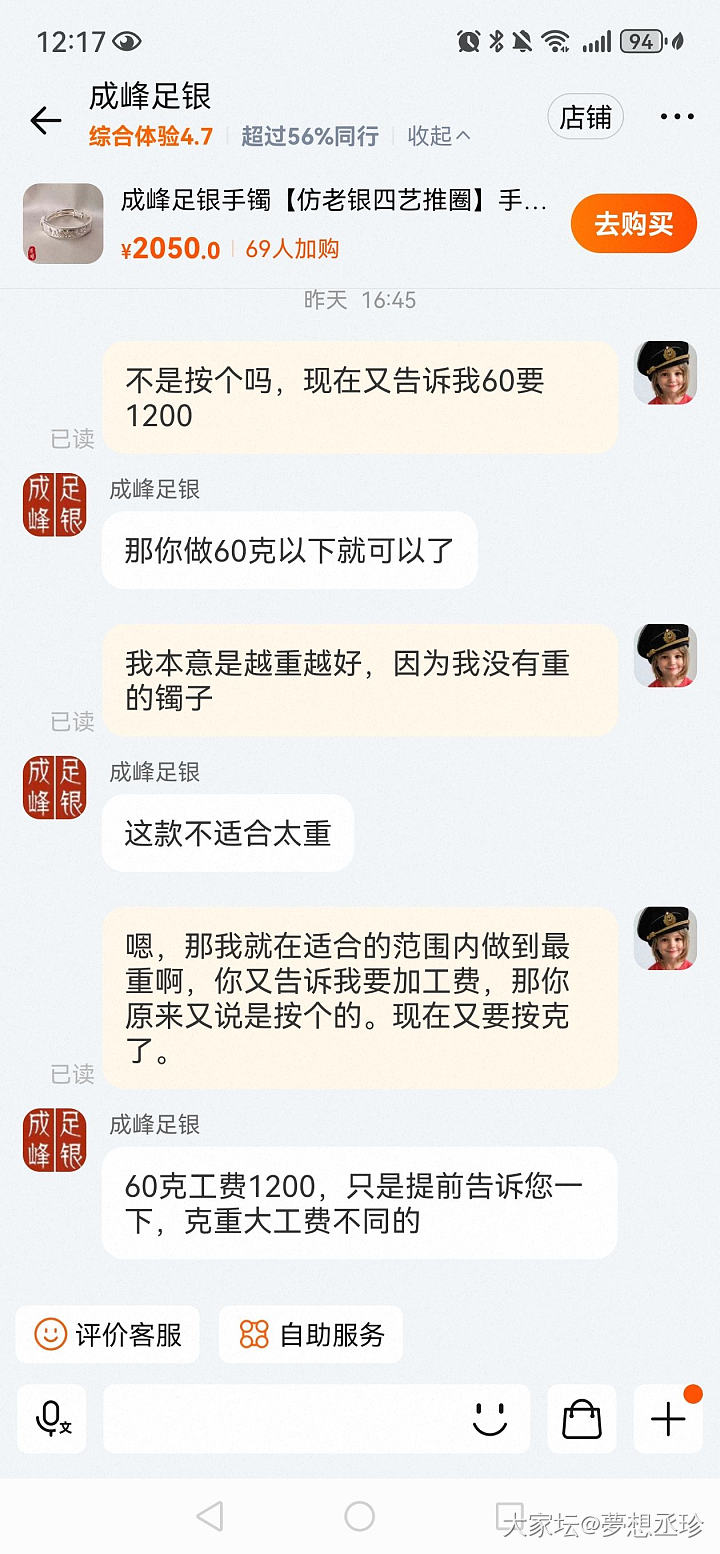This screenshot has width=720, height=1554.
Task: Tap 成峰足银 seller avatar
Action: click(54, 505)
